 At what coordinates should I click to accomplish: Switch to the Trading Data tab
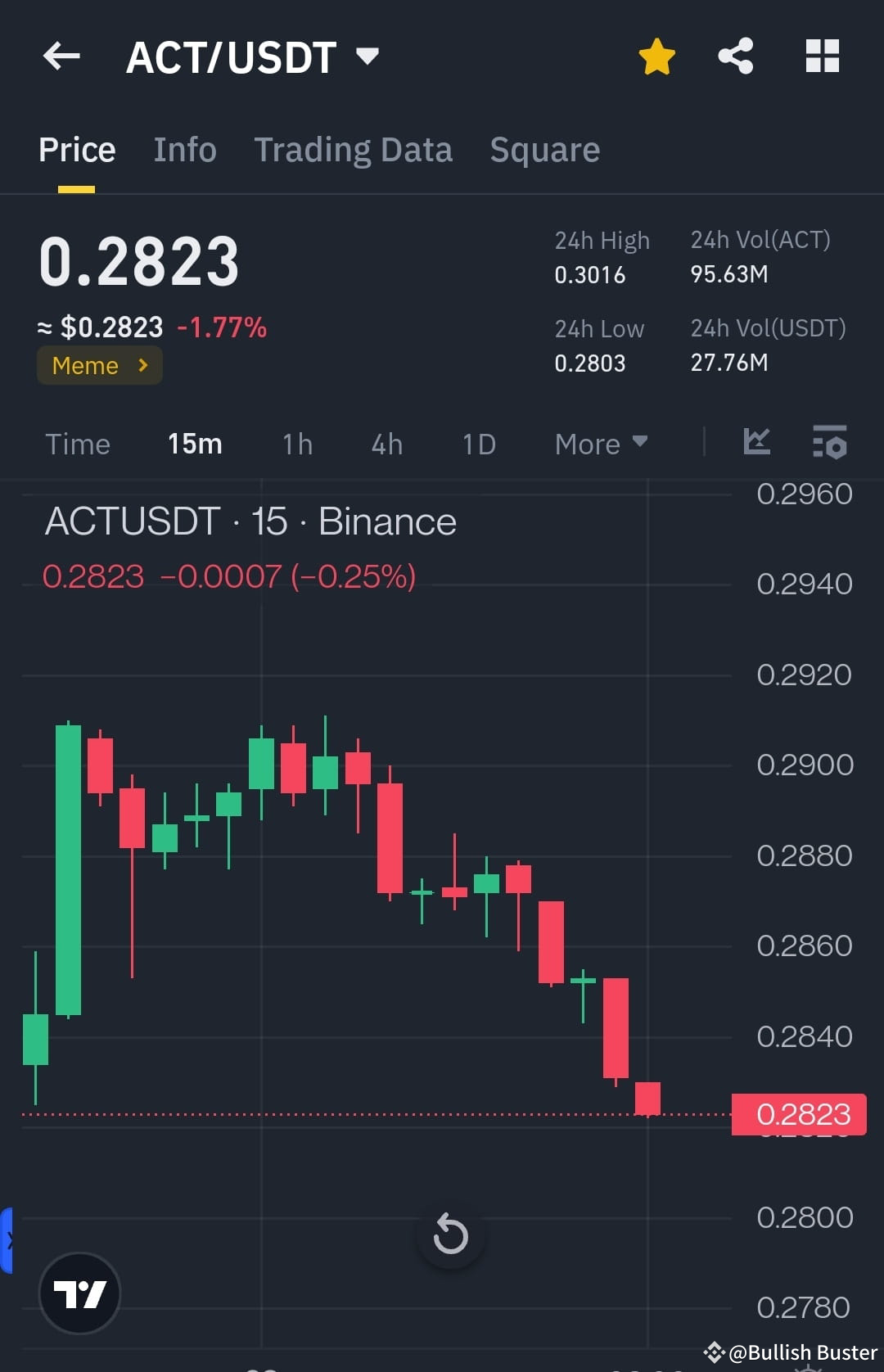pos(354,149)
